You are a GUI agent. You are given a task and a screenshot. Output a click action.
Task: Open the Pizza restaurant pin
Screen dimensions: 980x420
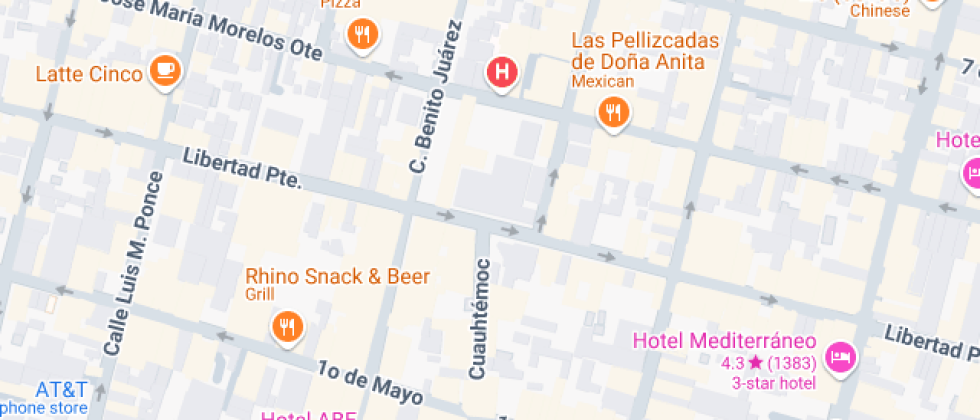[362, 34]
